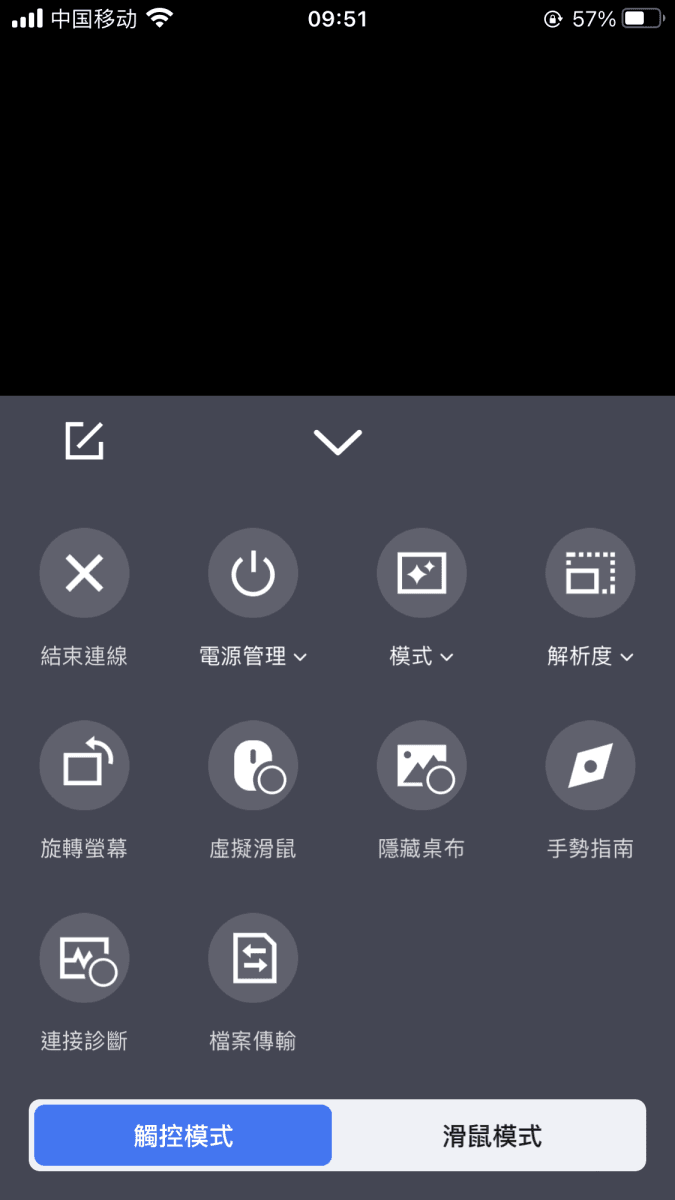Open the 解析度 resolution dropdown
The image size is (675, 1200).
coord(590,574)
